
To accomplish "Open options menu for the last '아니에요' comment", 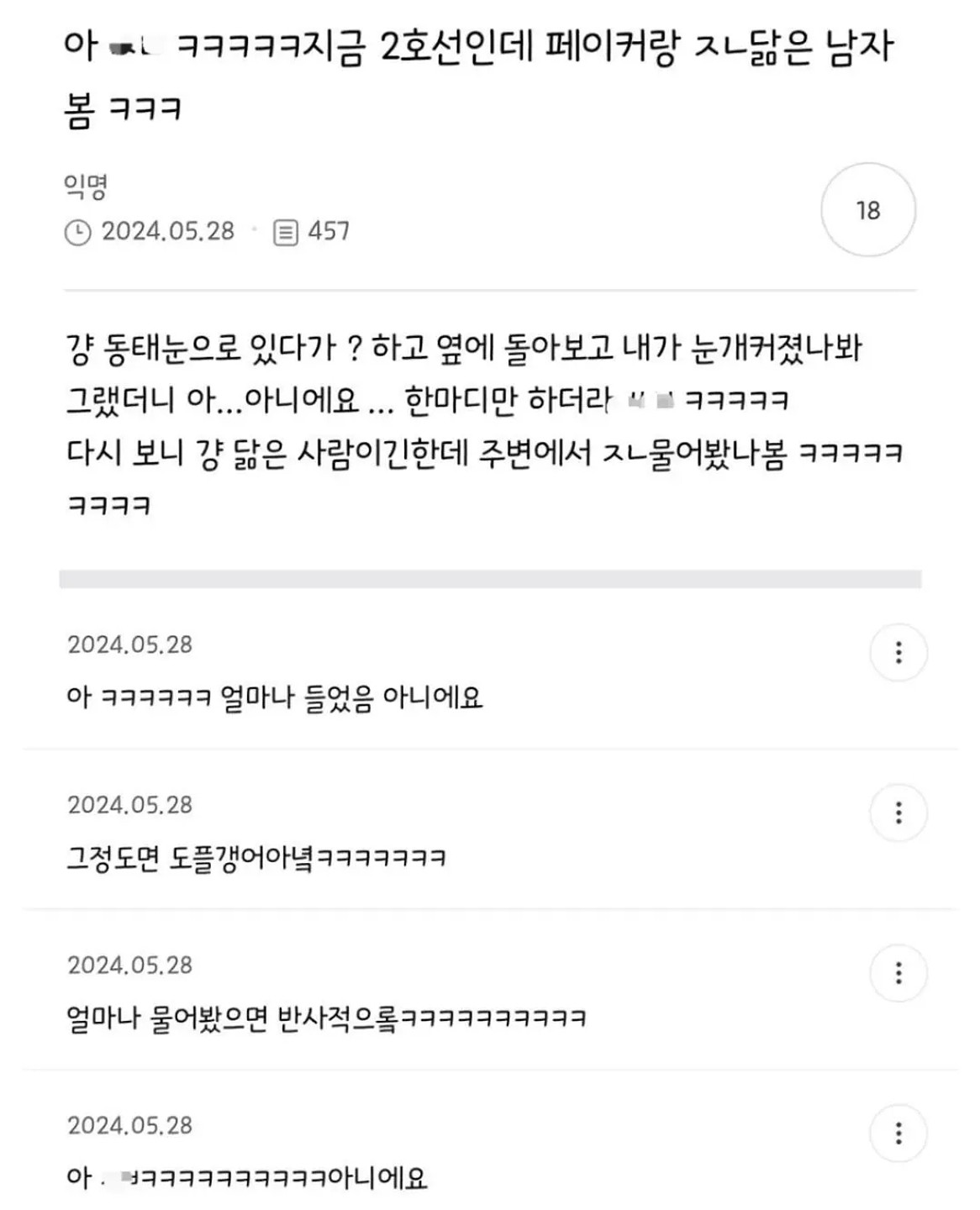I will [x=898, y=1134].
